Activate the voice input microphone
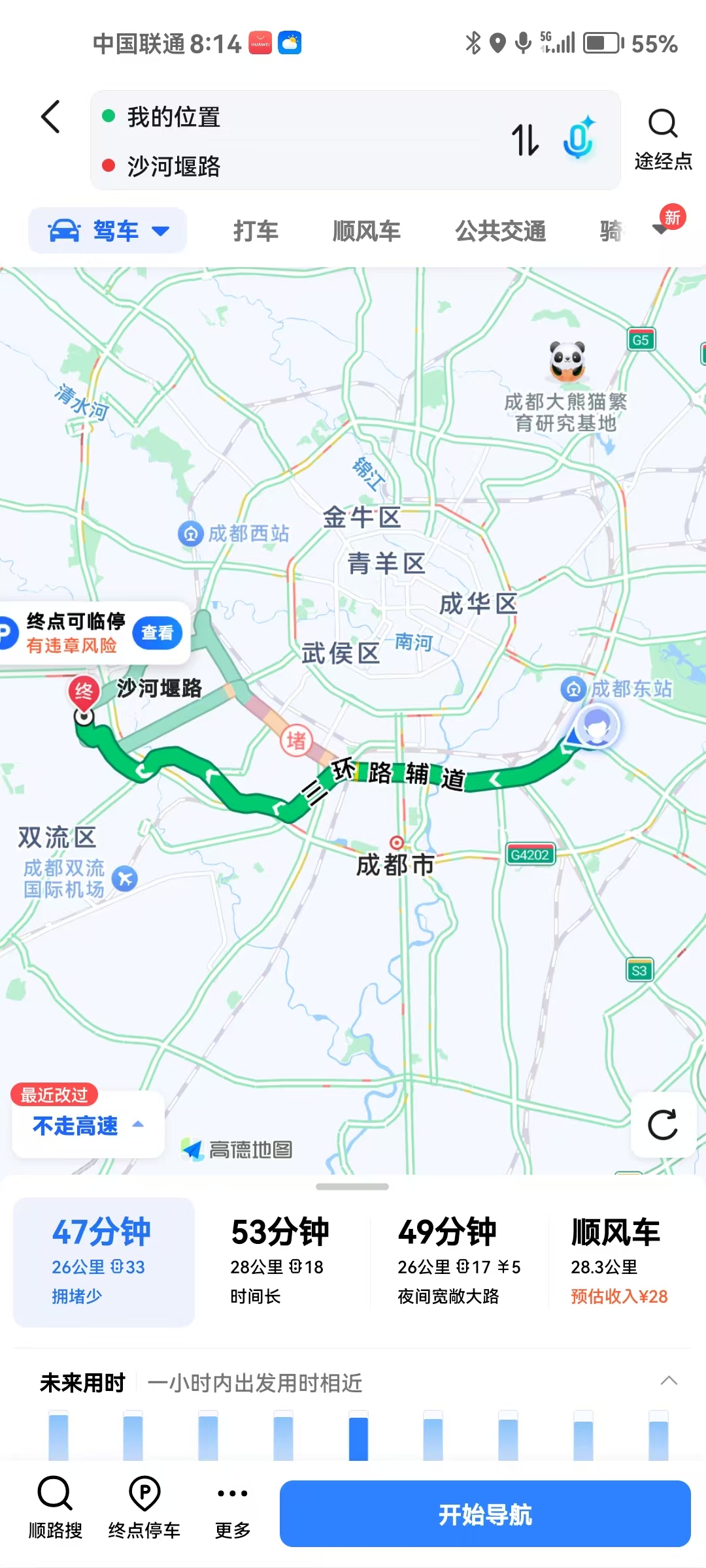 (x=579, y=139)
